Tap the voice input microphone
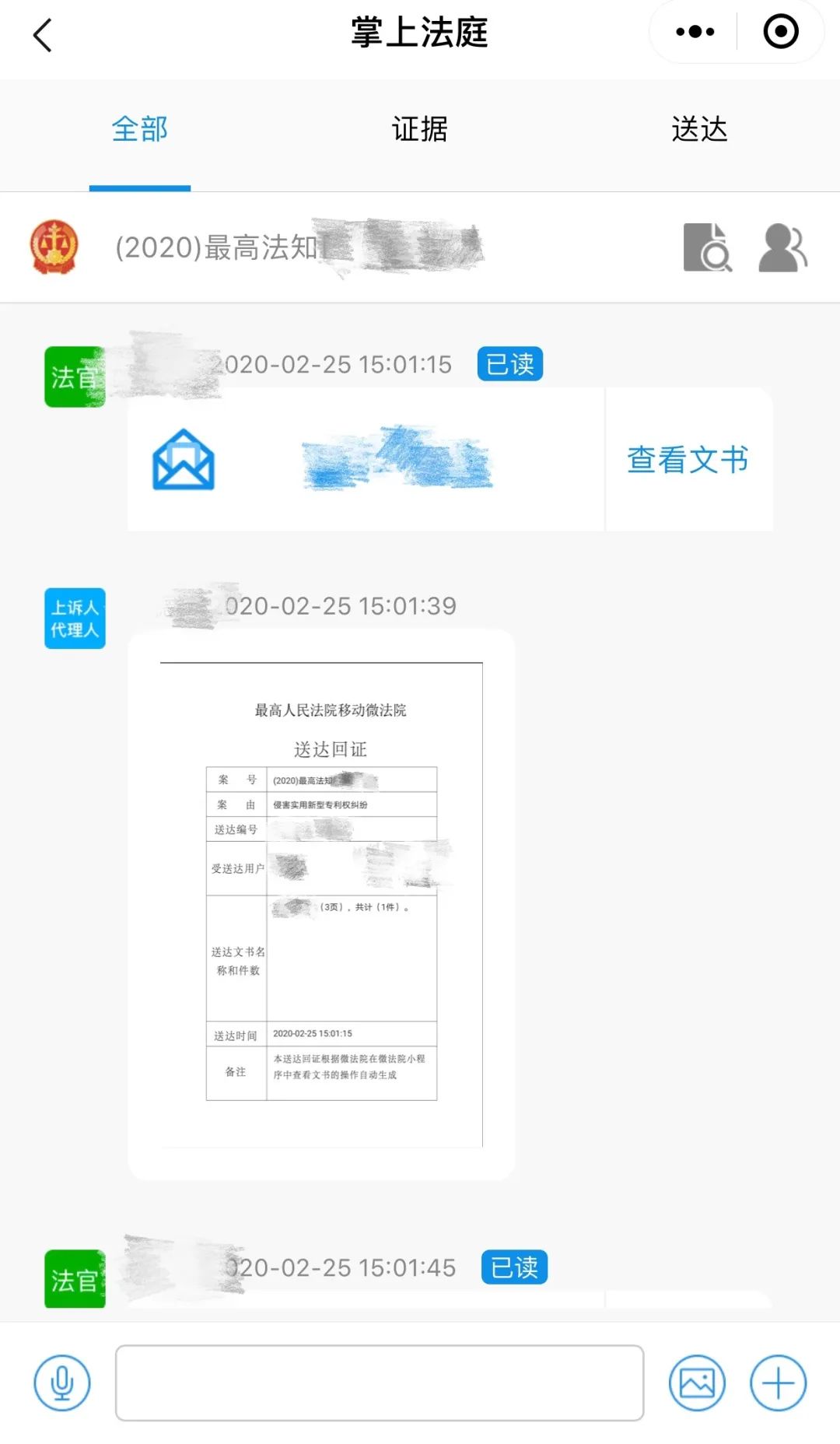This screenshot has width=840, height=1444. coord(62,1383)
